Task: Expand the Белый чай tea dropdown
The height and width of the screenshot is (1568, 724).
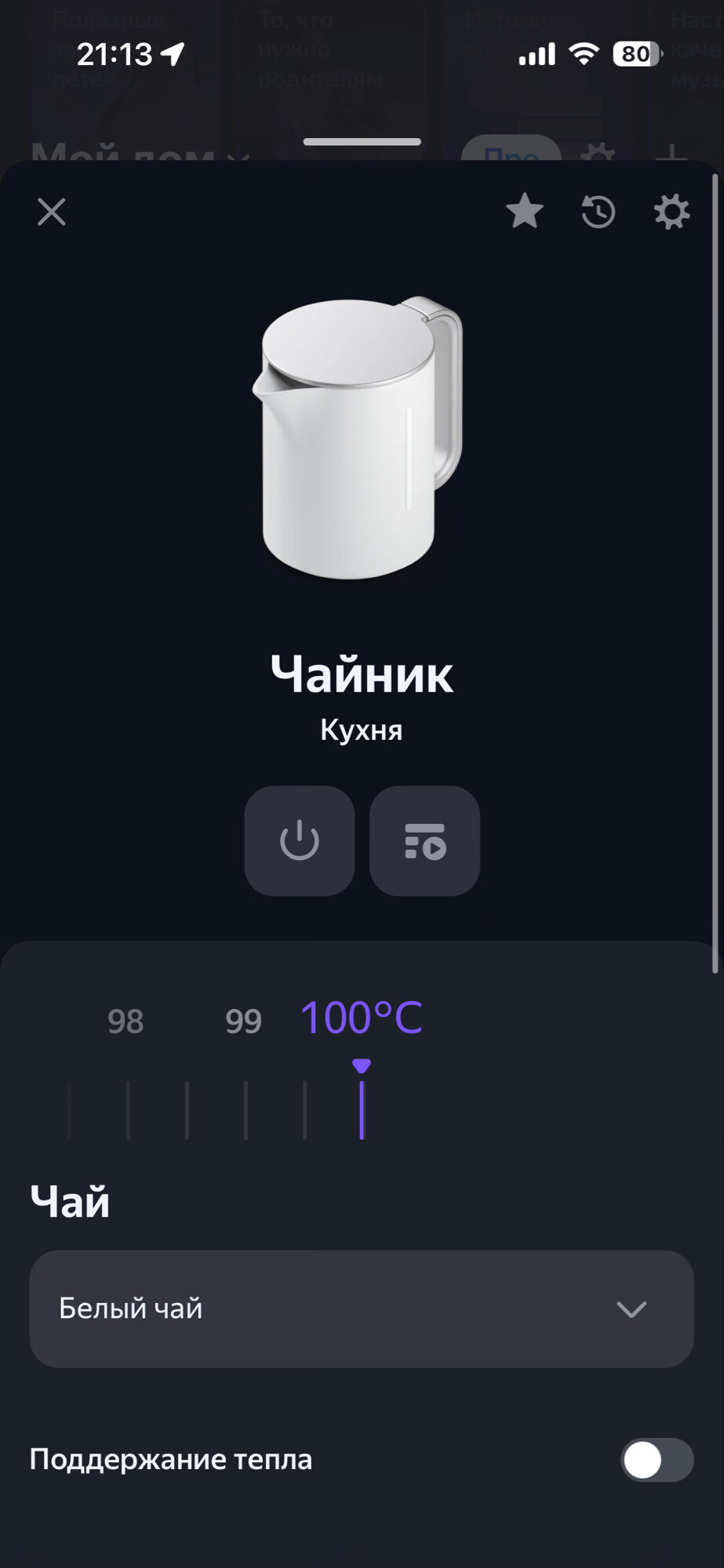Action: coord(362,1308)
